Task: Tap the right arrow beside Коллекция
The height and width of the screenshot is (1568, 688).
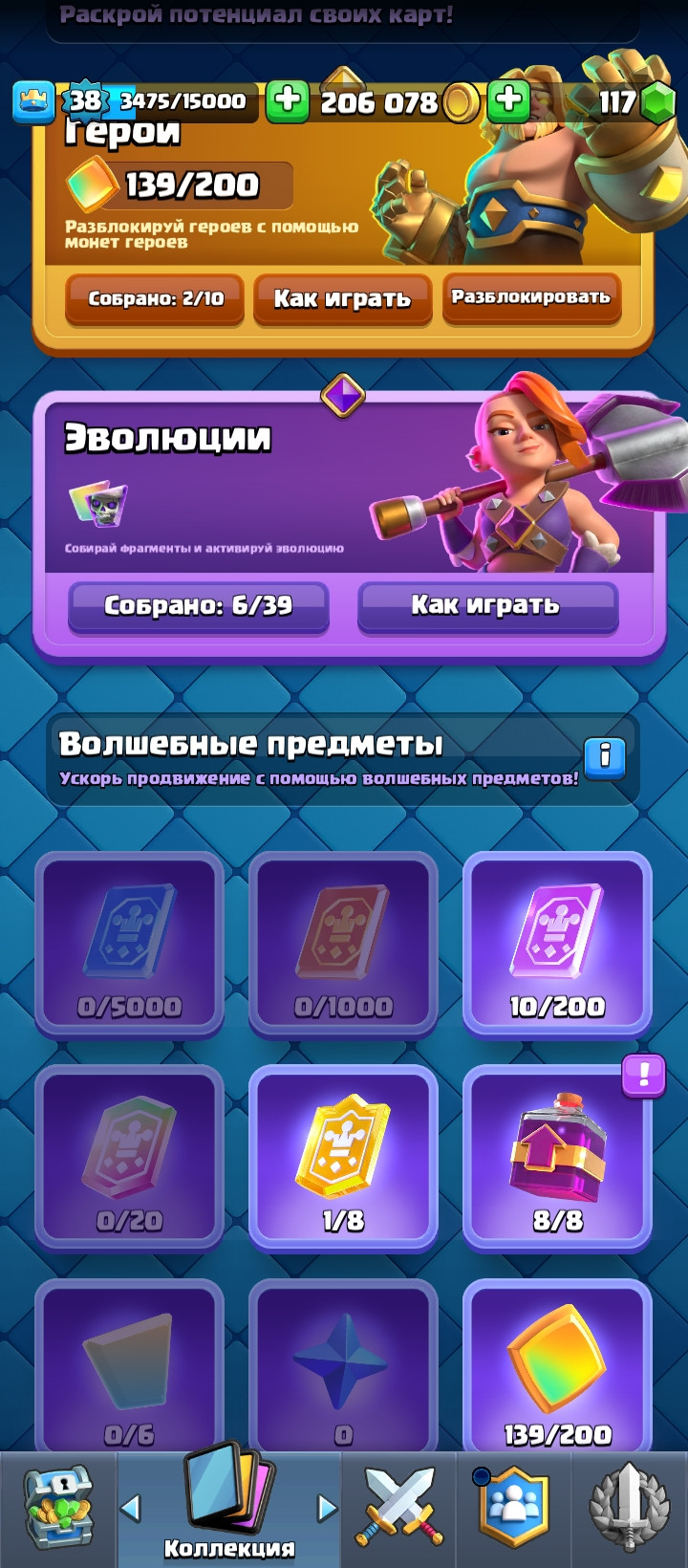Action: (327, 1509)
